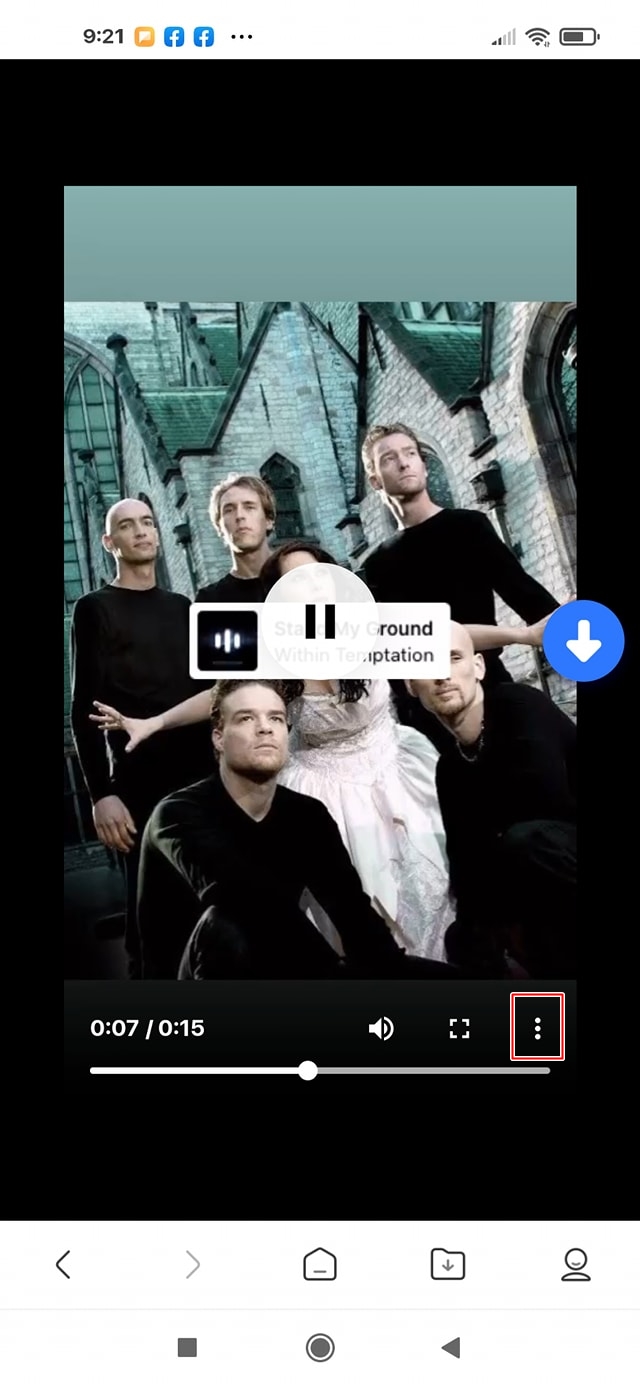
Task: Open recent apps with the square button
Action: [x=187, y=1348]
